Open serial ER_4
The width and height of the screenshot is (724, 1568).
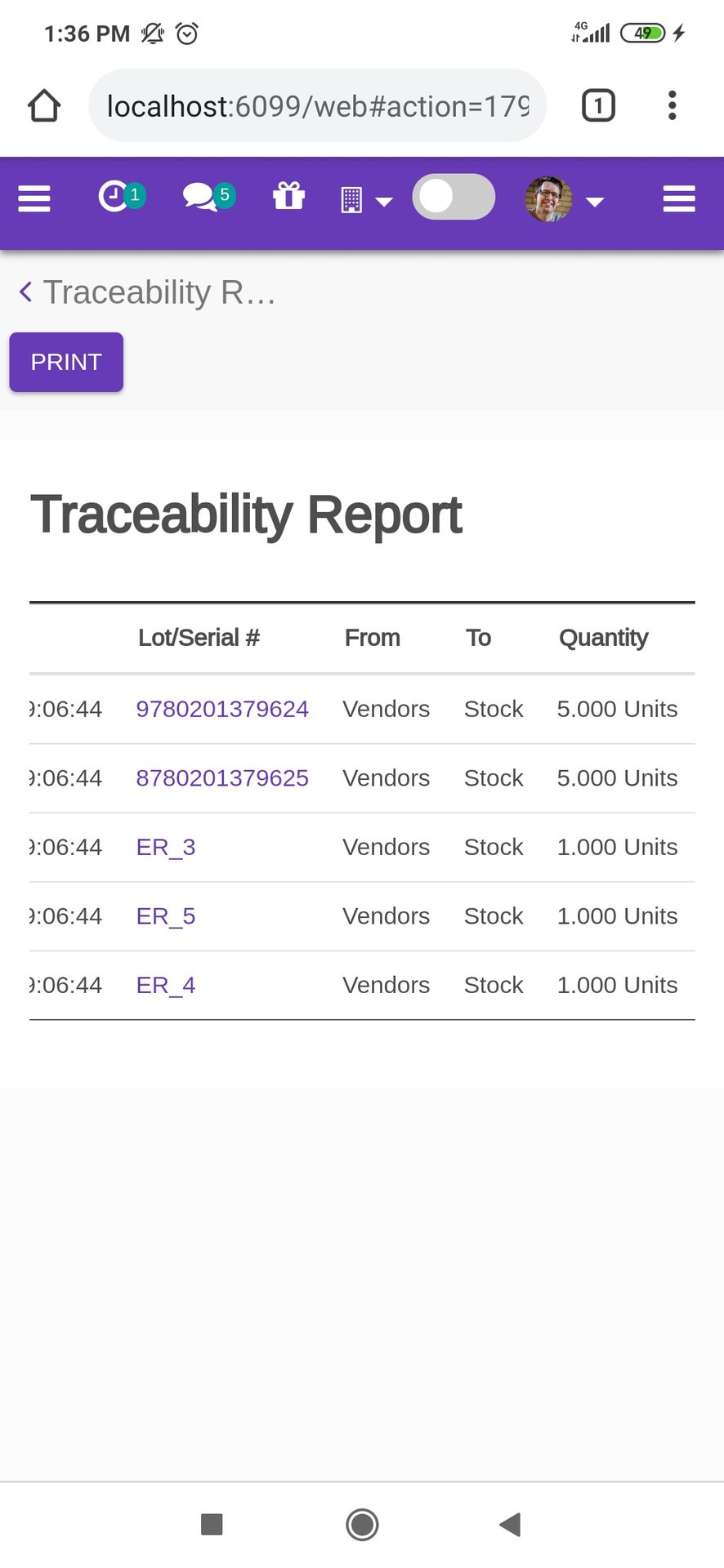(x=166, y=986)
